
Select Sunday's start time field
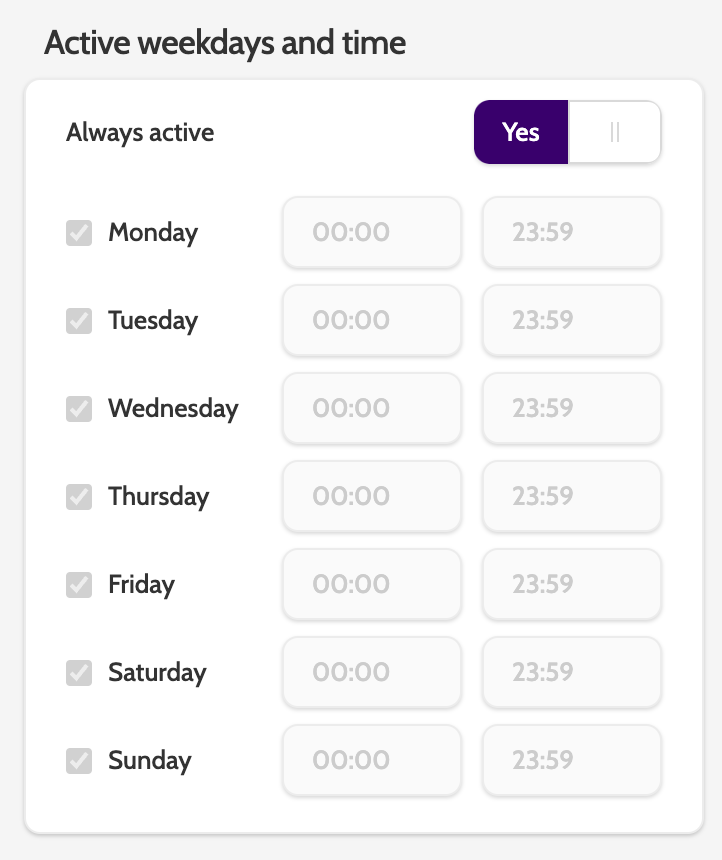[371, 761]
